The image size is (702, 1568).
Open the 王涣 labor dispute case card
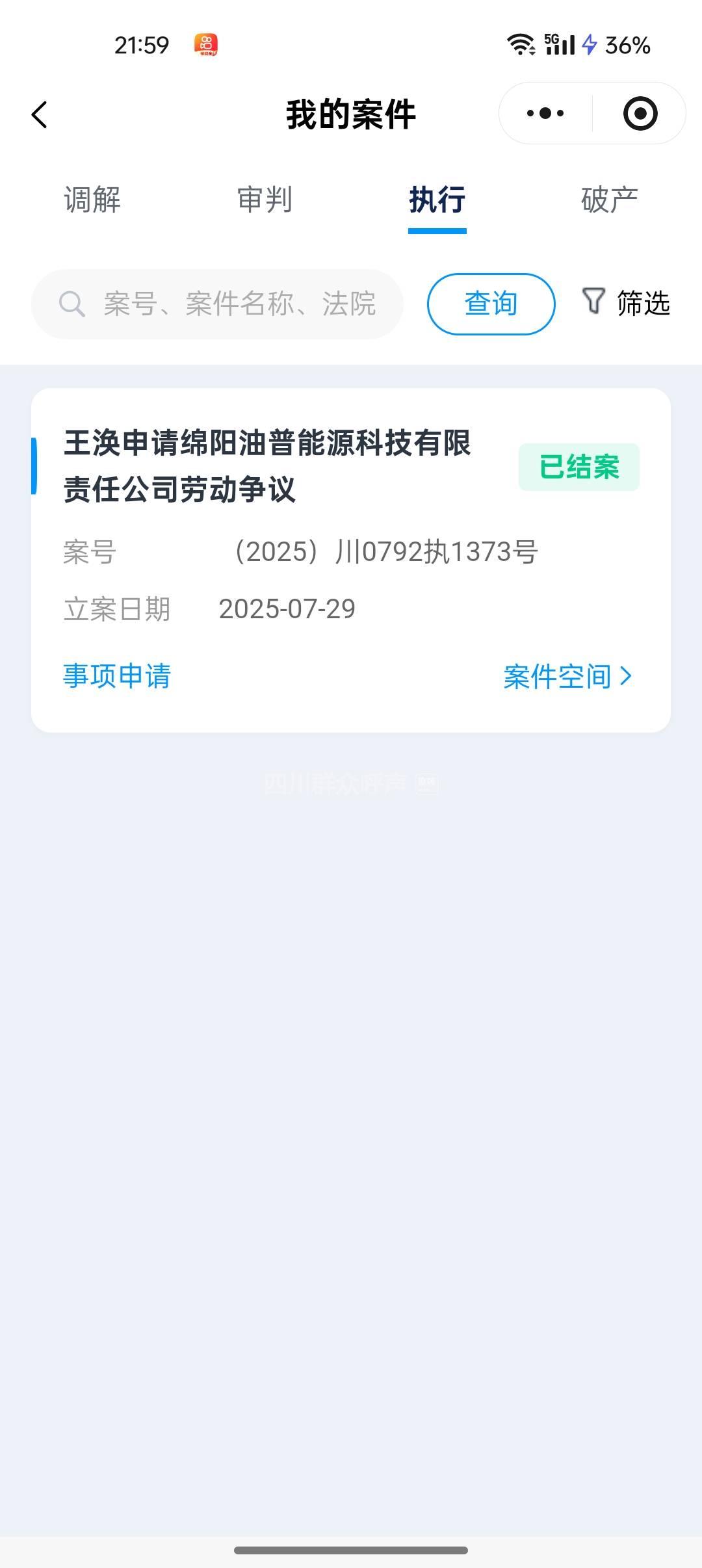coord(267,466)
